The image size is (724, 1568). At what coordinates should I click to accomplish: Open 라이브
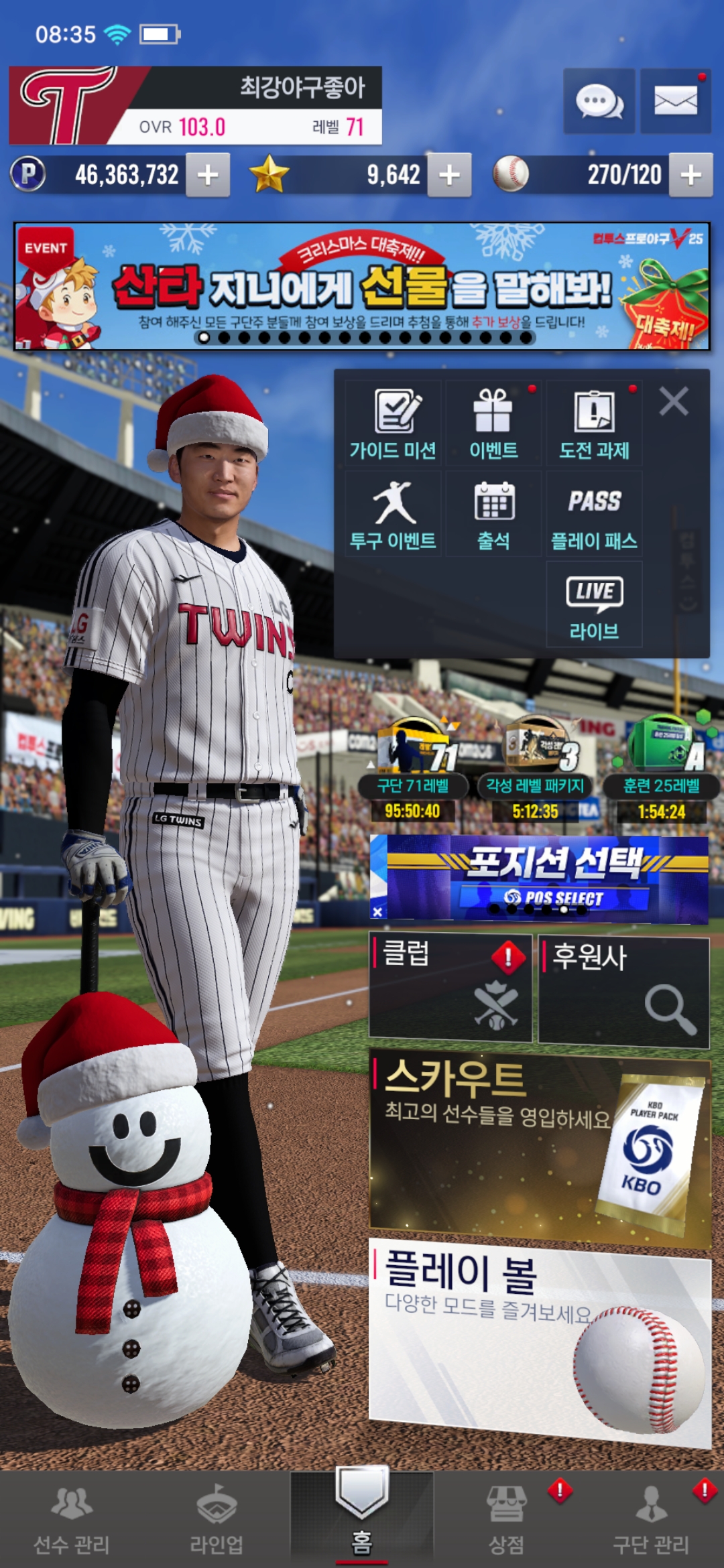(594, 604)
